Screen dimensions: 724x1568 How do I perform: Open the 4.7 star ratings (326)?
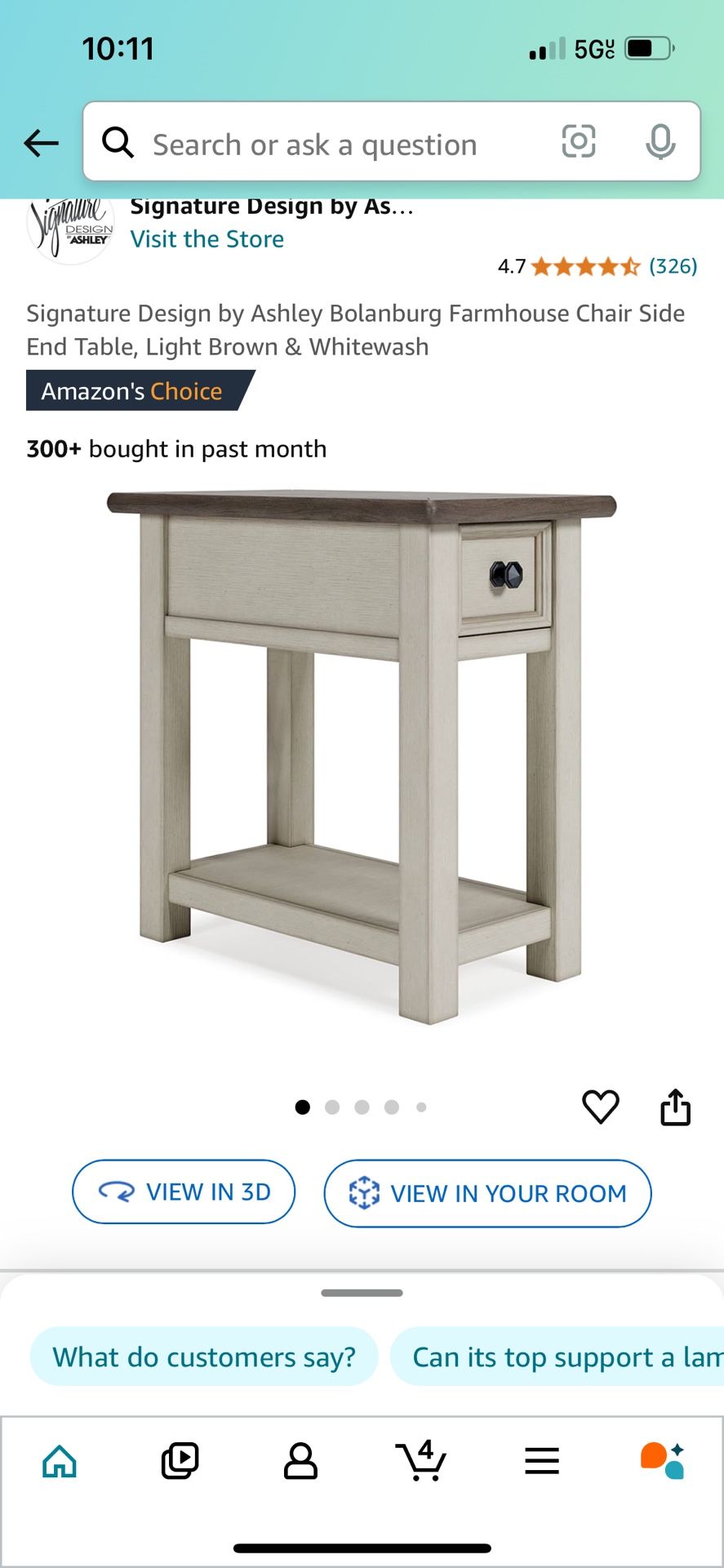pos(597,266)
